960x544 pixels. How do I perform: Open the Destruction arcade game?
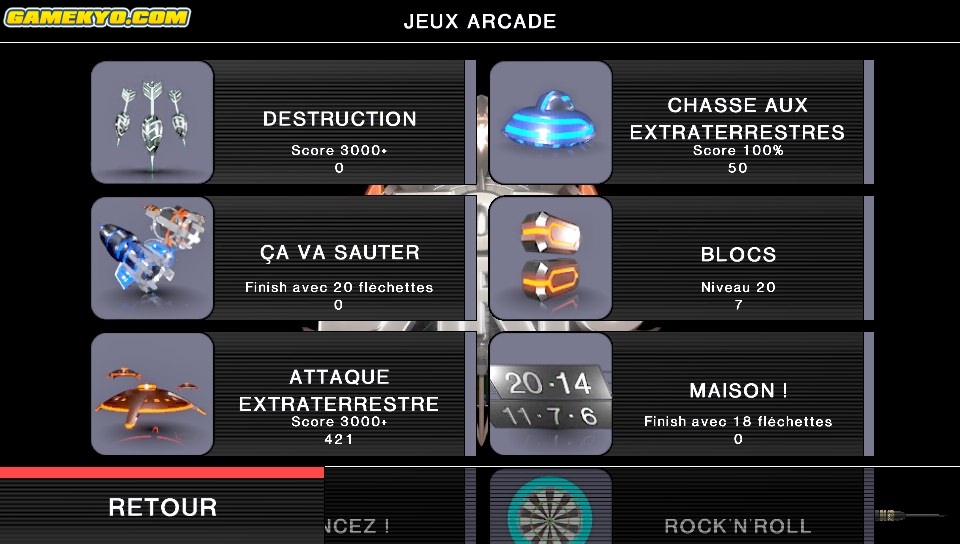338,122
